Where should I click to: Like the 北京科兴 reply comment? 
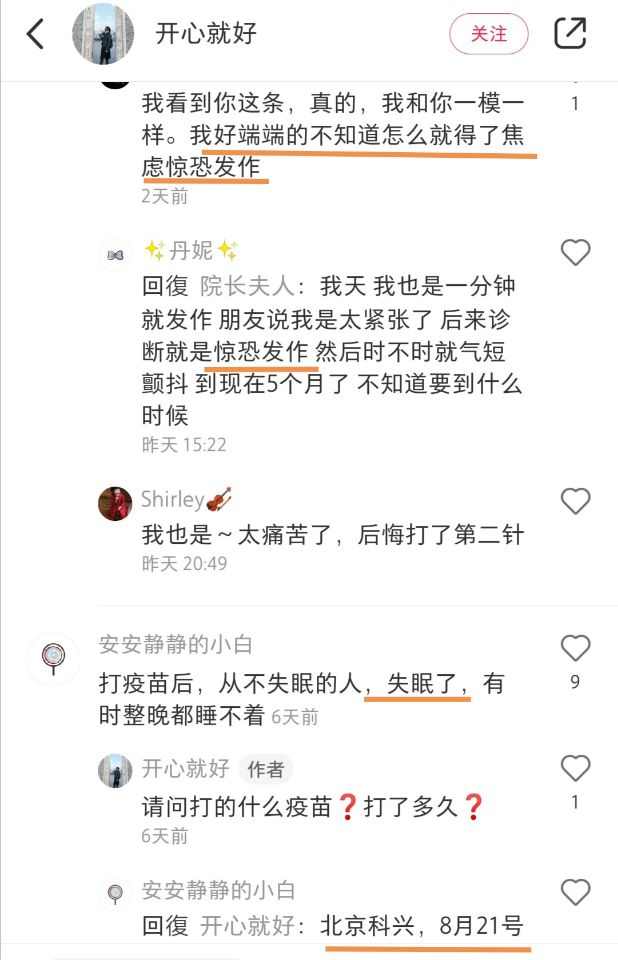575,891
